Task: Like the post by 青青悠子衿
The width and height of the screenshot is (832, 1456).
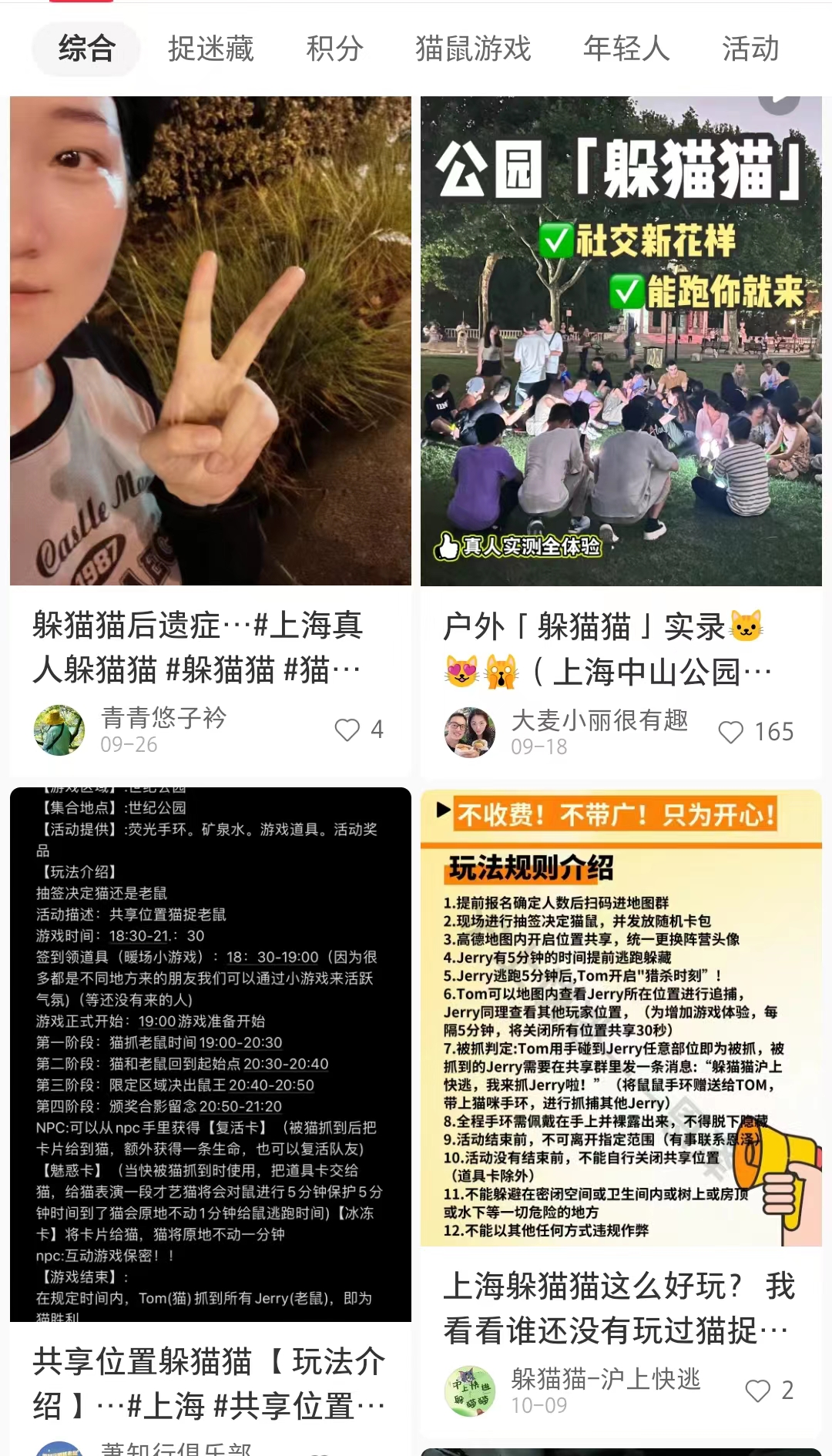Action: click(x=347, y=730)
